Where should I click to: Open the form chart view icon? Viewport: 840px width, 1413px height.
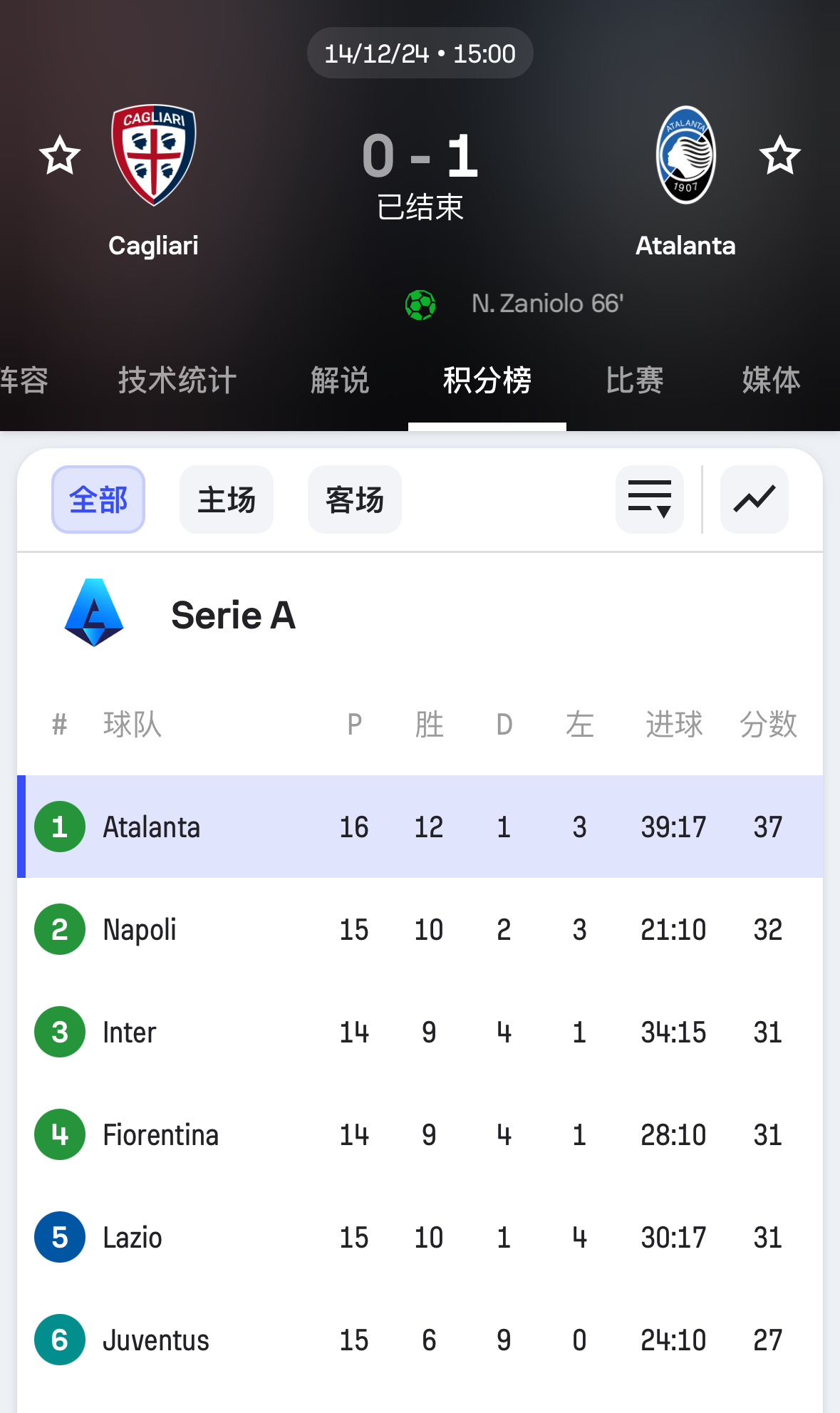(x=754, y=499)
